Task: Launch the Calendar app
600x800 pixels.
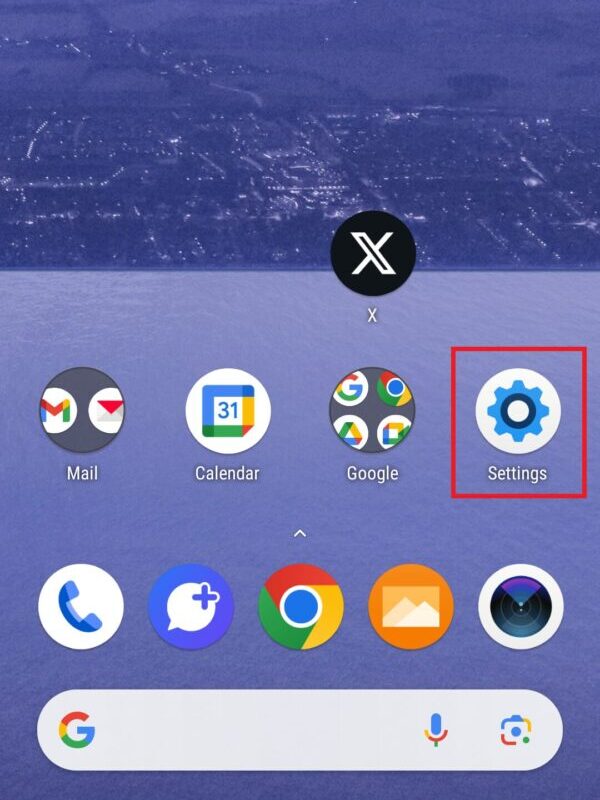Action: pyautogui.click(x=227, y=411)
